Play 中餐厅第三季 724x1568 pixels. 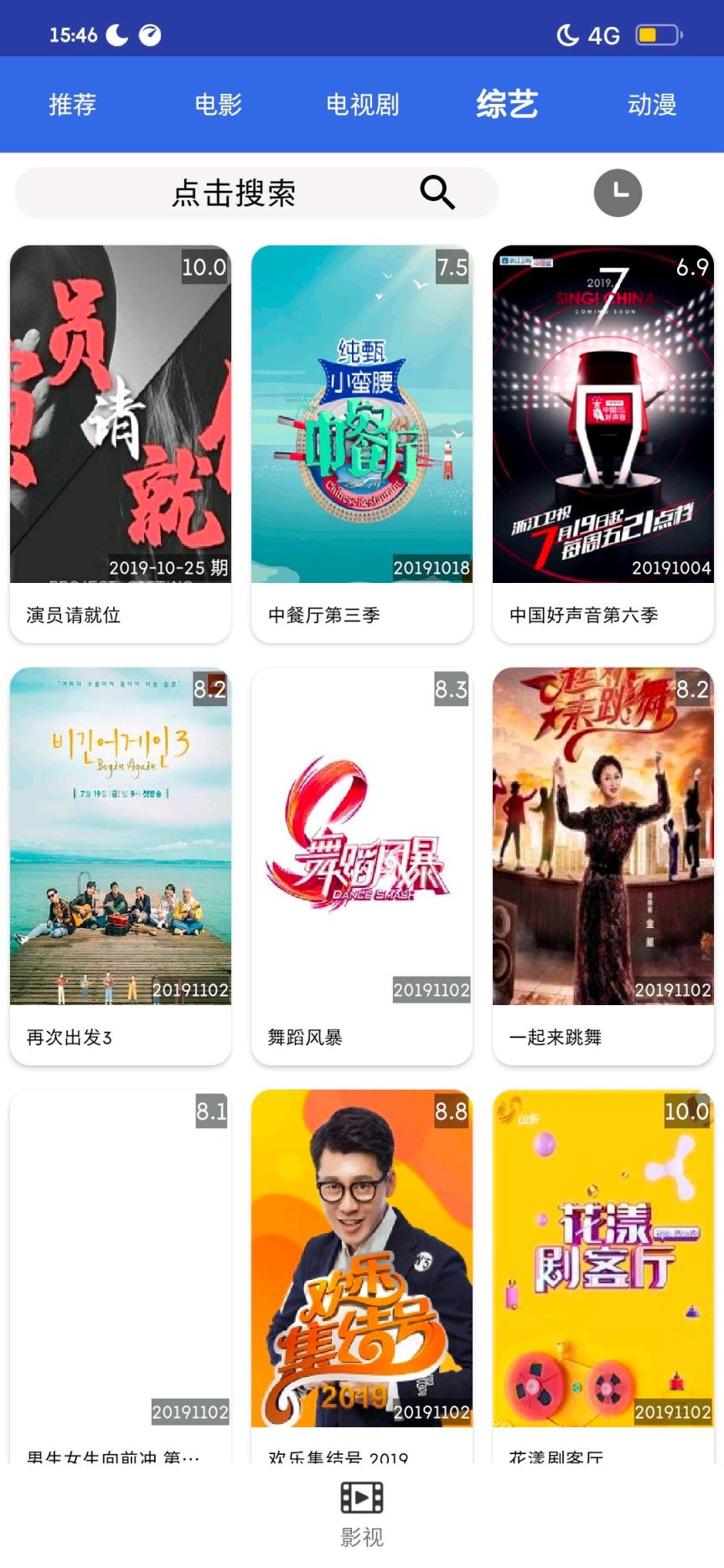[360, 415]
